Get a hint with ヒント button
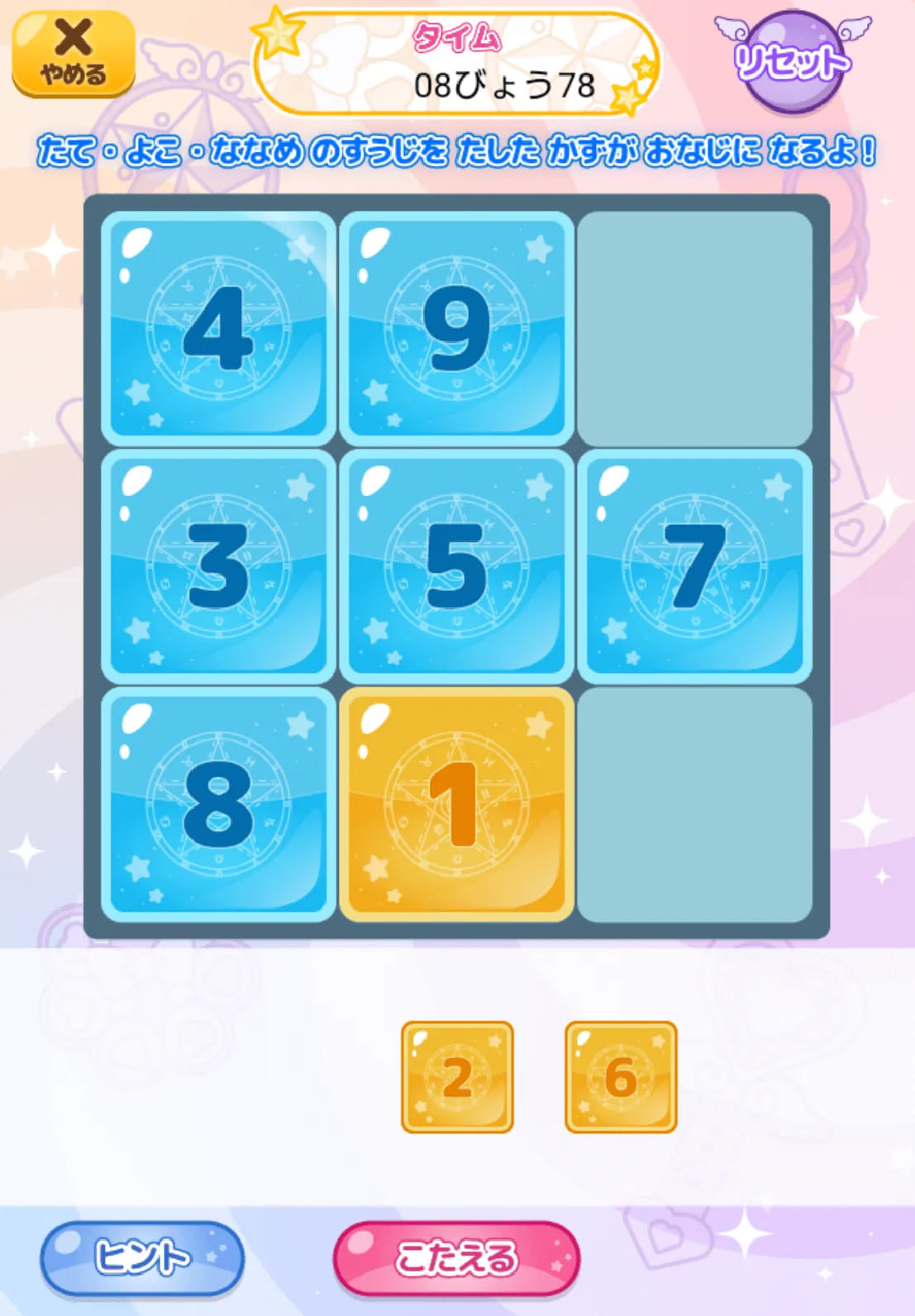915x1316 pixels. [142, 1257]
